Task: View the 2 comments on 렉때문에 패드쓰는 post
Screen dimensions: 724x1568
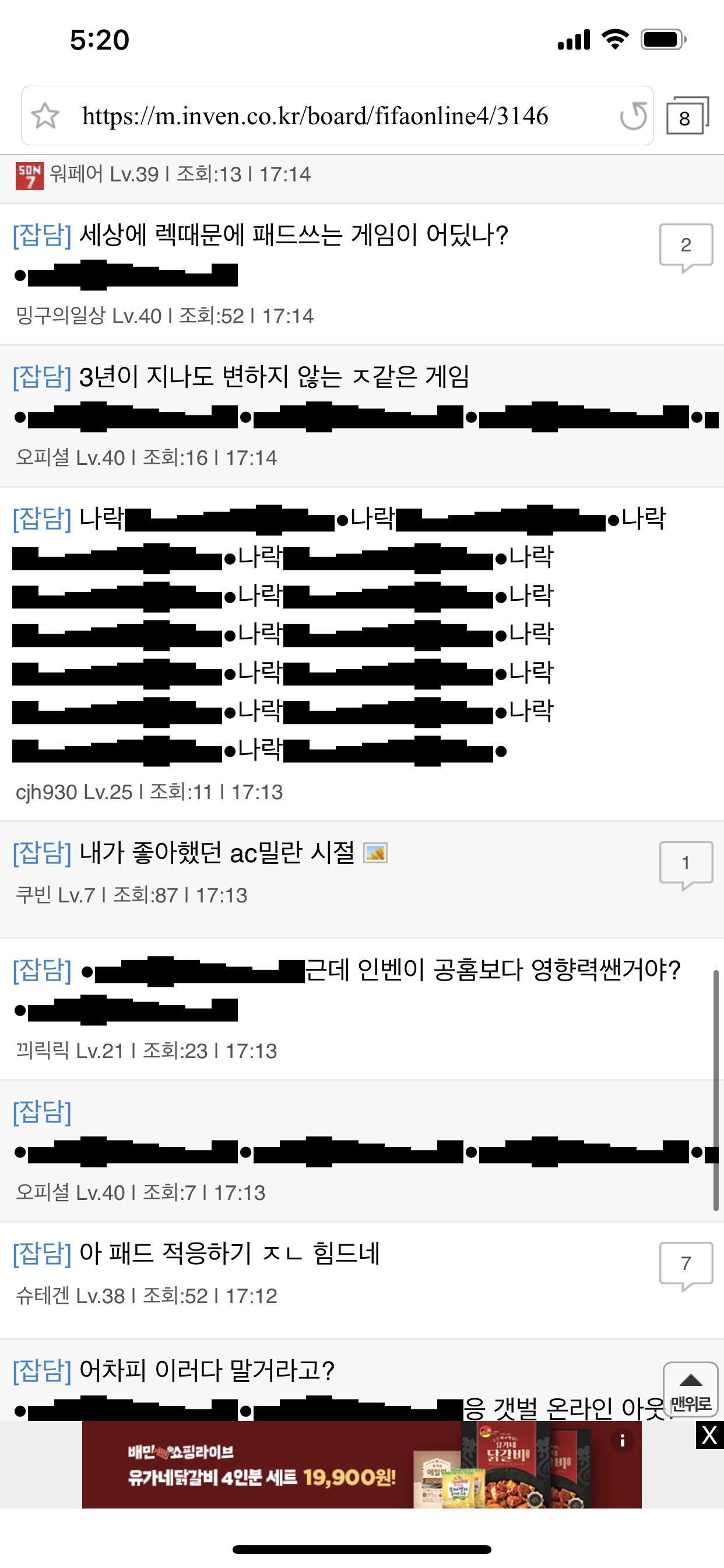Action: coord(686,247)
